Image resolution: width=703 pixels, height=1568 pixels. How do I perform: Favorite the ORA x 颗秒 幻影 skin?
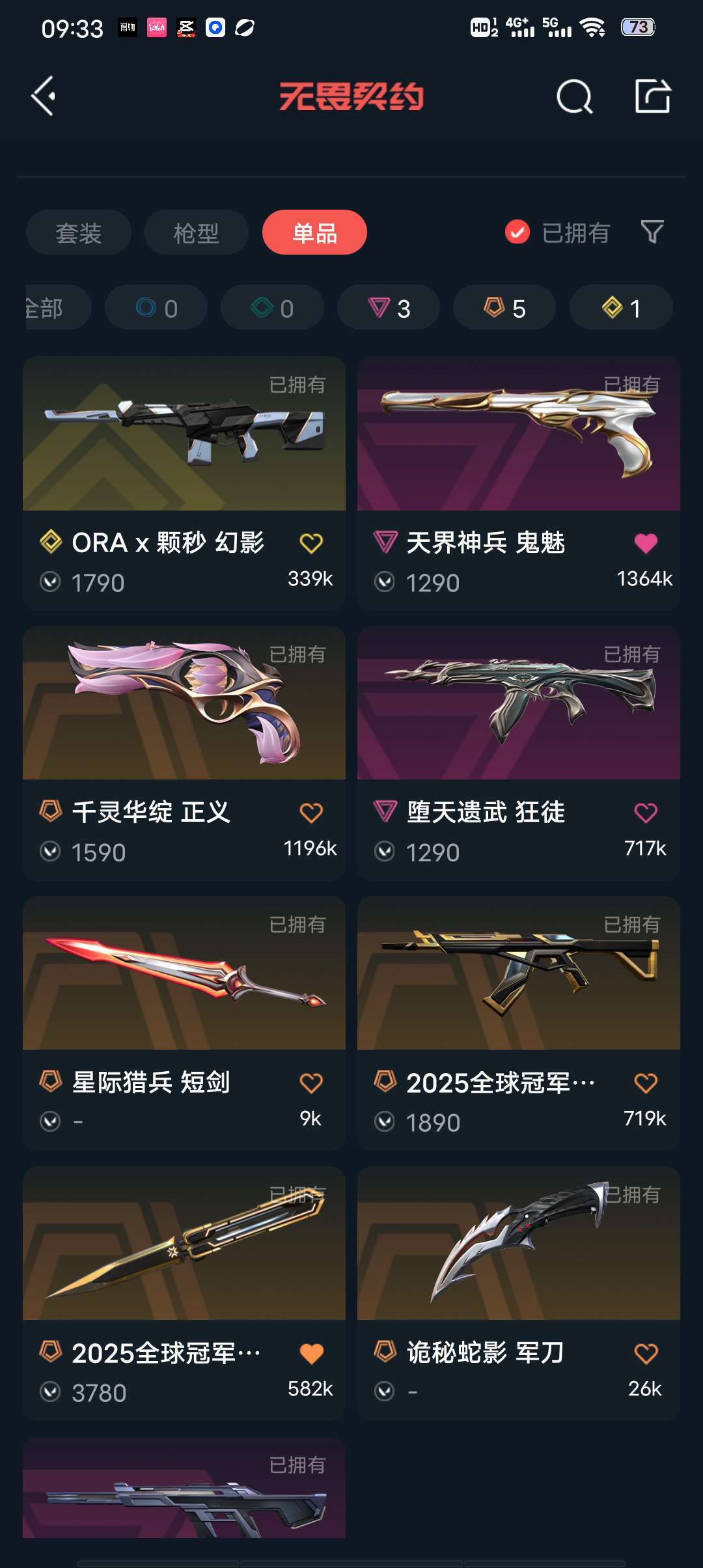(310, 541)
